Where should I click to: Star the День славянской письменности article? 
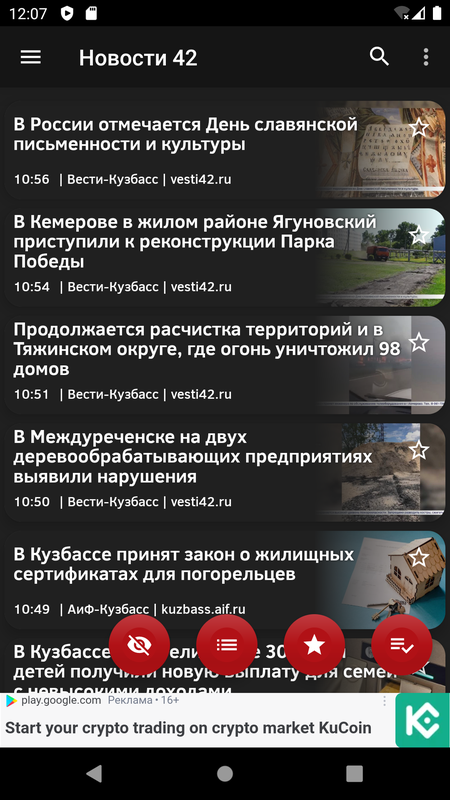point(419,128)
